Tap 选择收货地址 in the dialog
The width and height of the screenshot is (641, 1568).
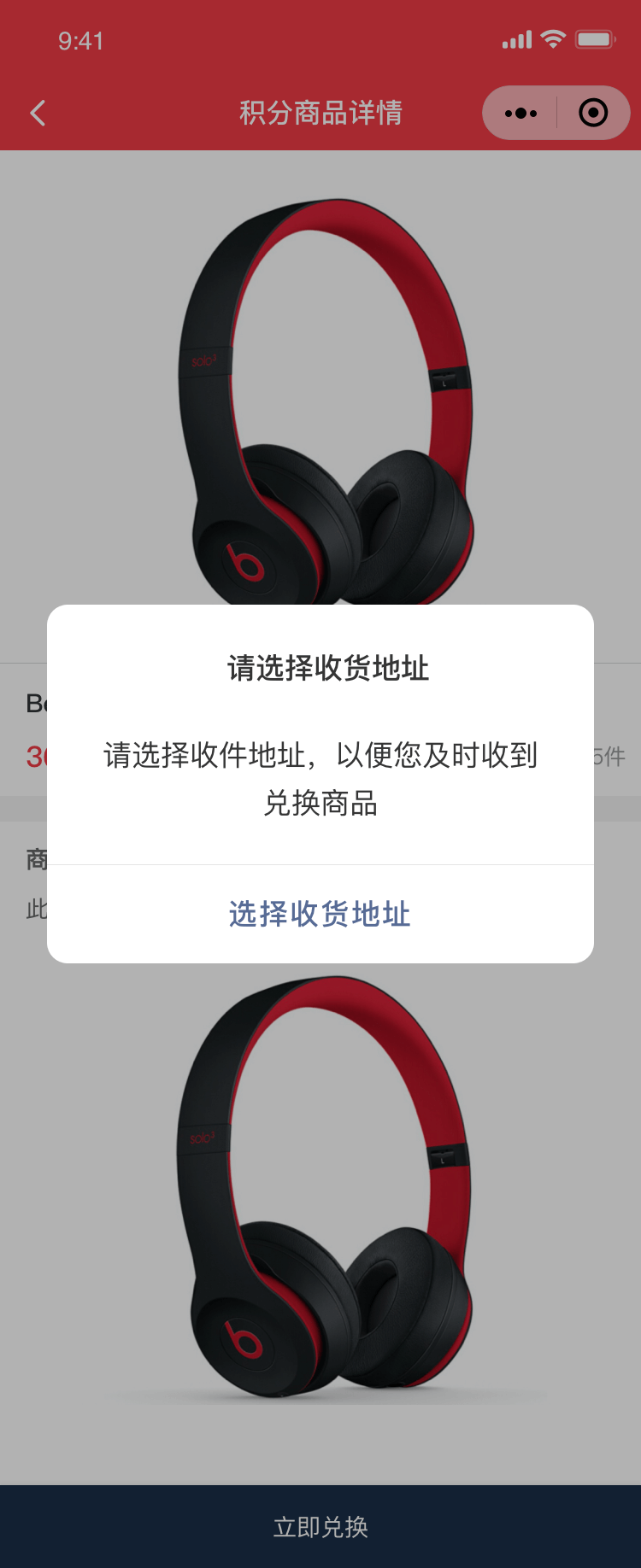pos(320,914)
